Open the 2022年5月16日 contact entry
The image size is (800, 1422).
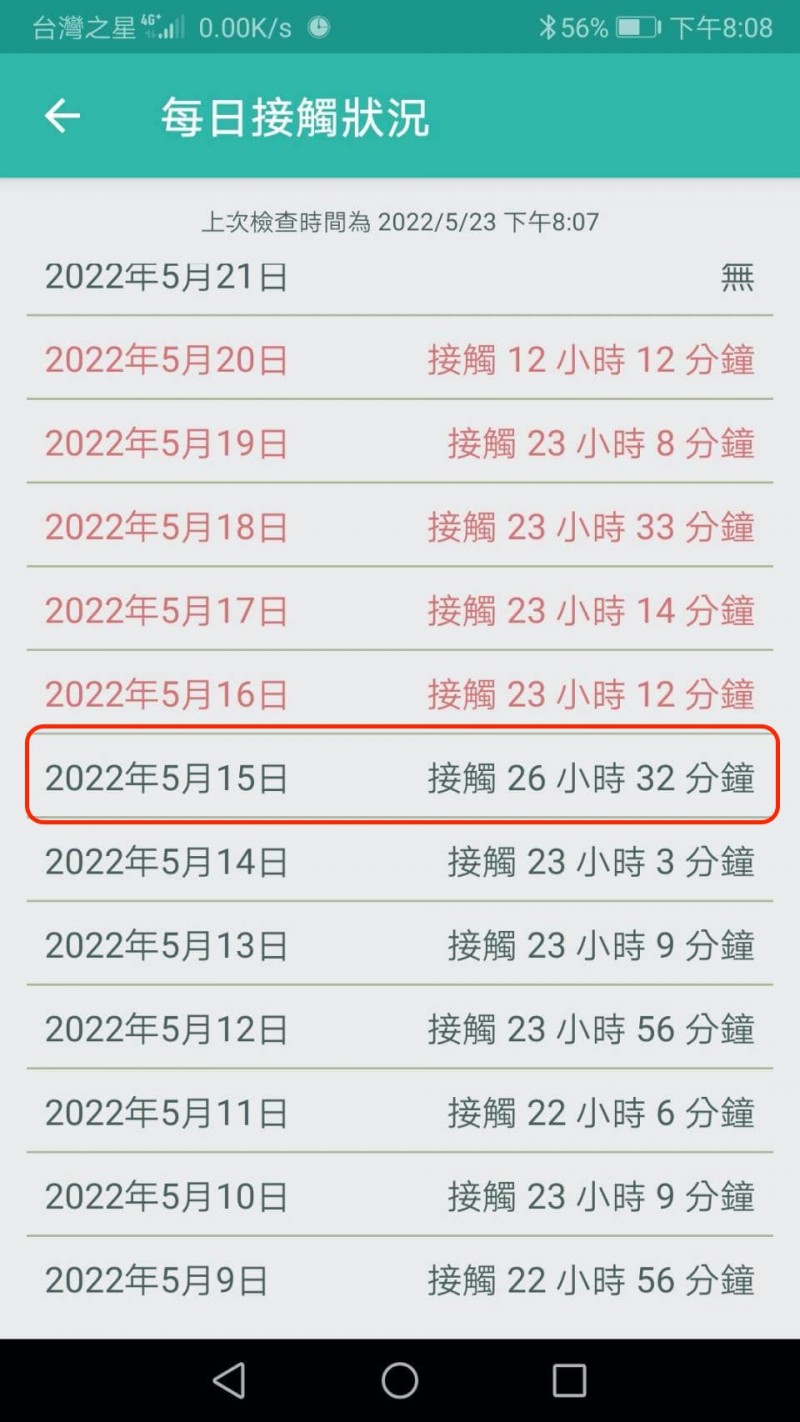coord(400,694)
